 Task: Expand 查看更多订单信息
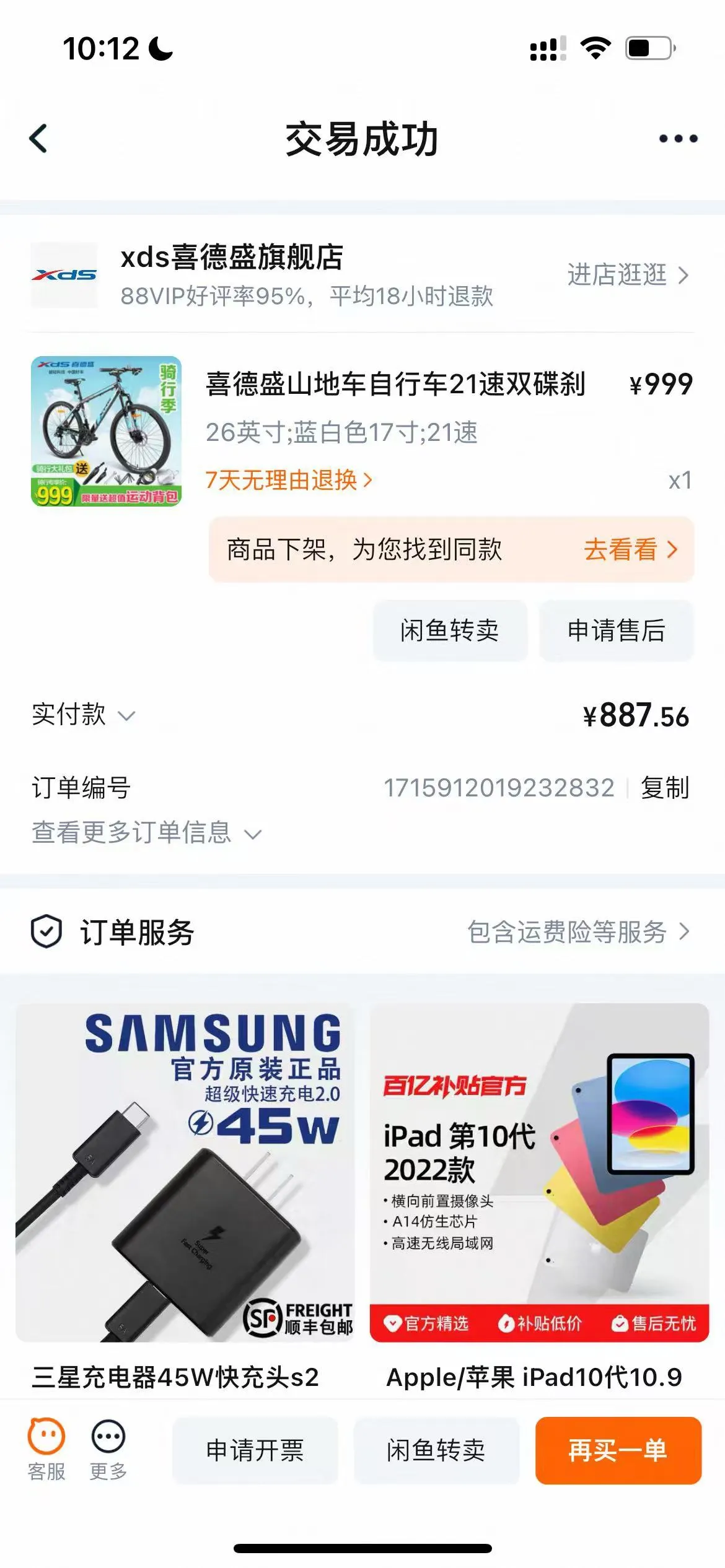[147, 832]
